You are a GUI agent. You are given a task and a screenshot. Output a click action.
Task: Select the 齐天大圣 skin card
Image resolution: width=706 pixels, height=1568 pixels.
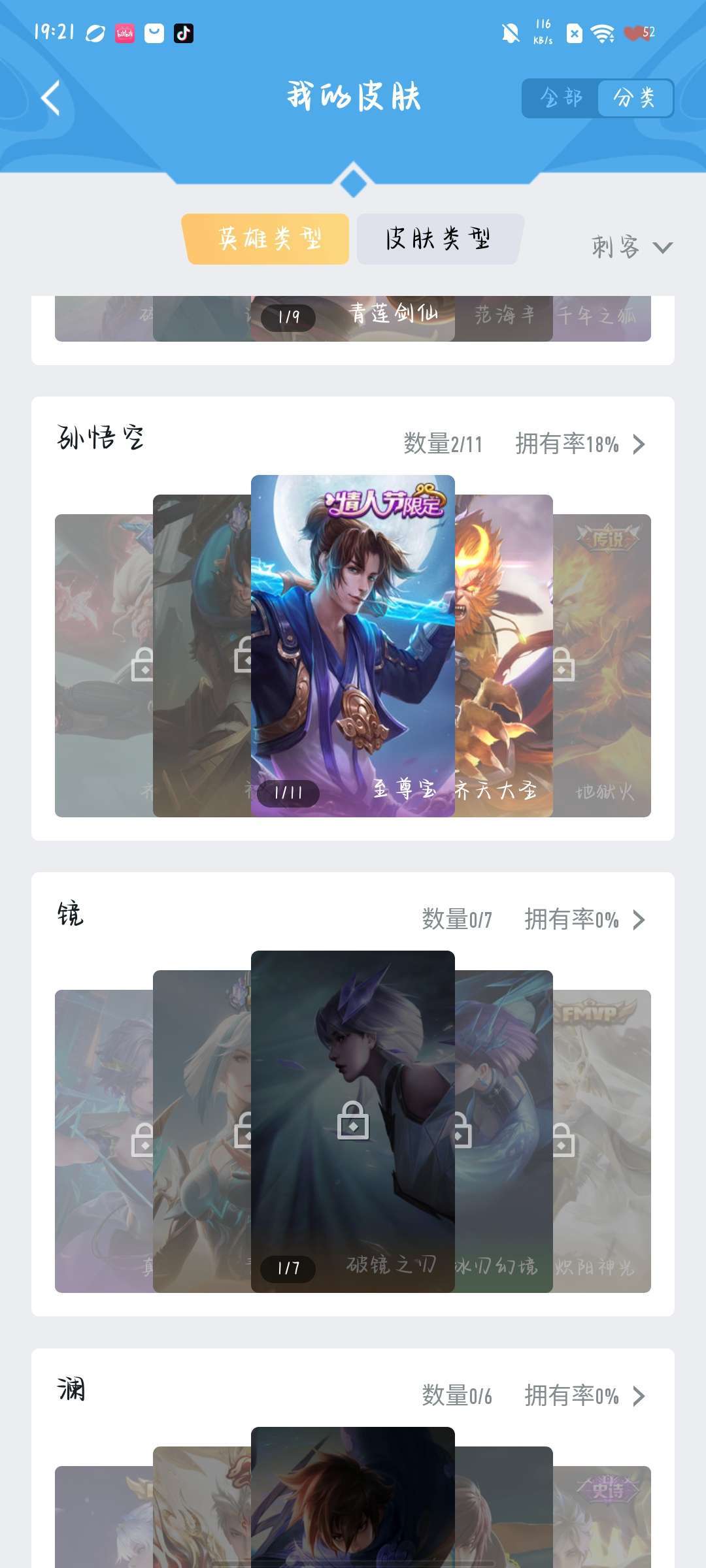pos(504,655)
